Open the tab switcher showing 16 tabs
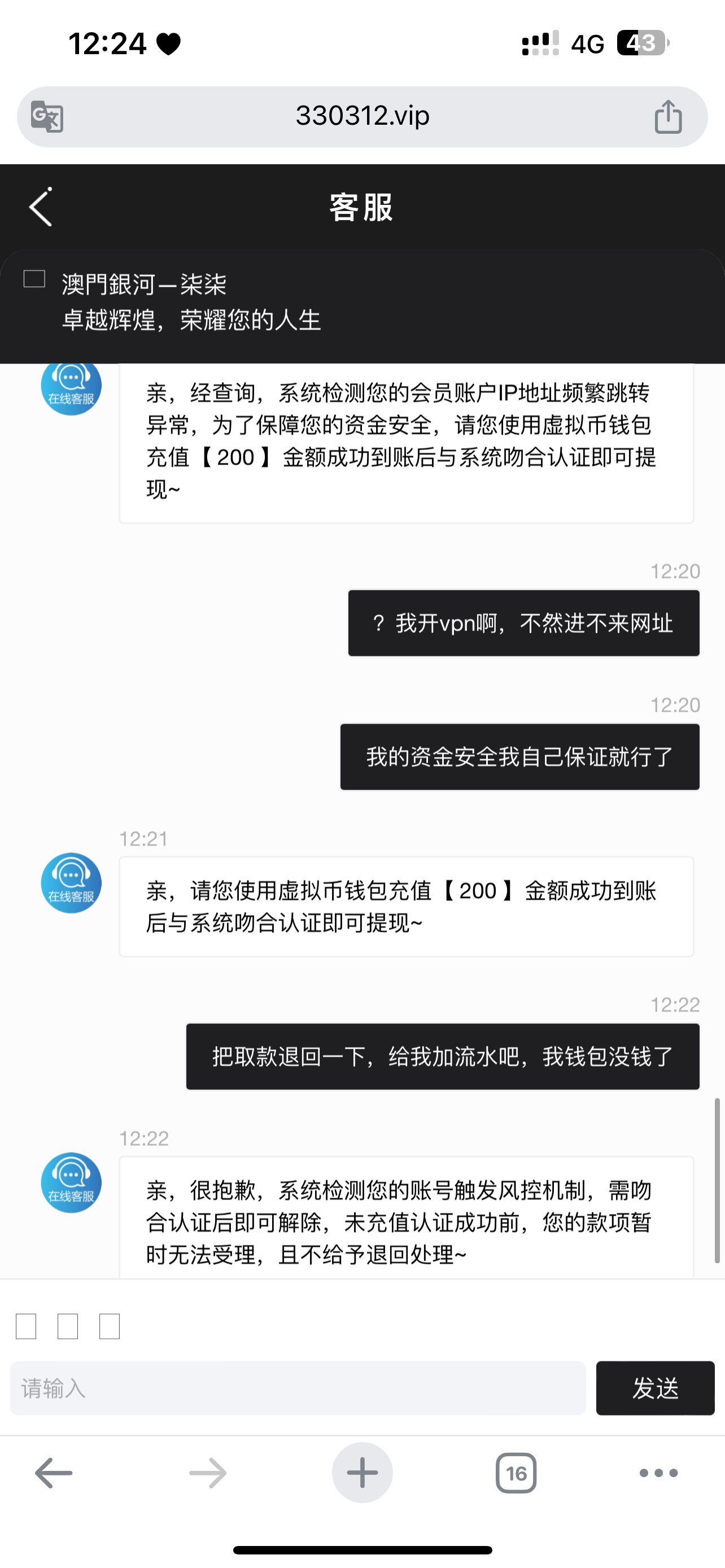This screenshot has height=1568, width=725. 516,1473
